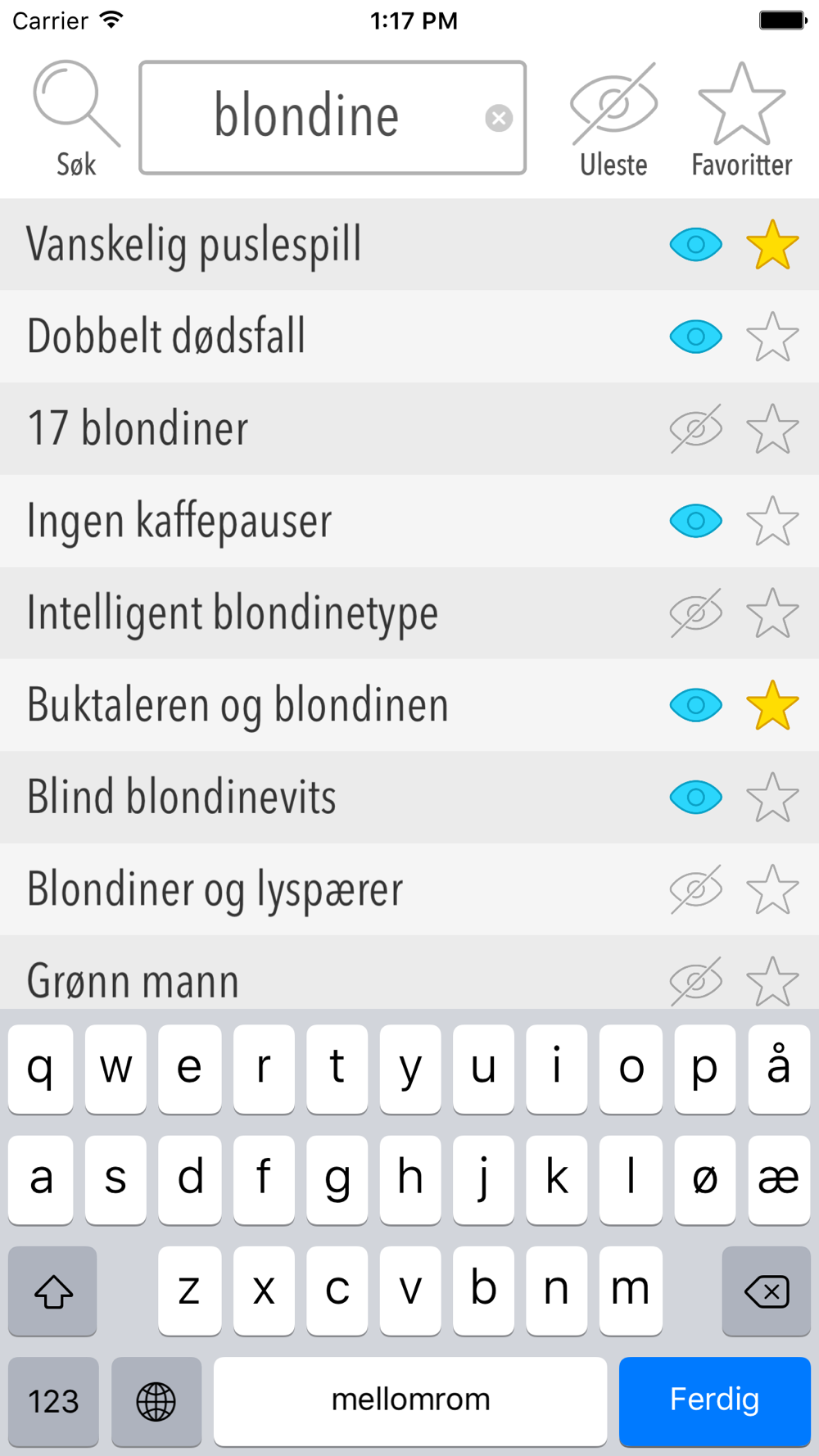
Task: Star Dobbelt dødsfall as favorite
Action: [x=772, y=337]
